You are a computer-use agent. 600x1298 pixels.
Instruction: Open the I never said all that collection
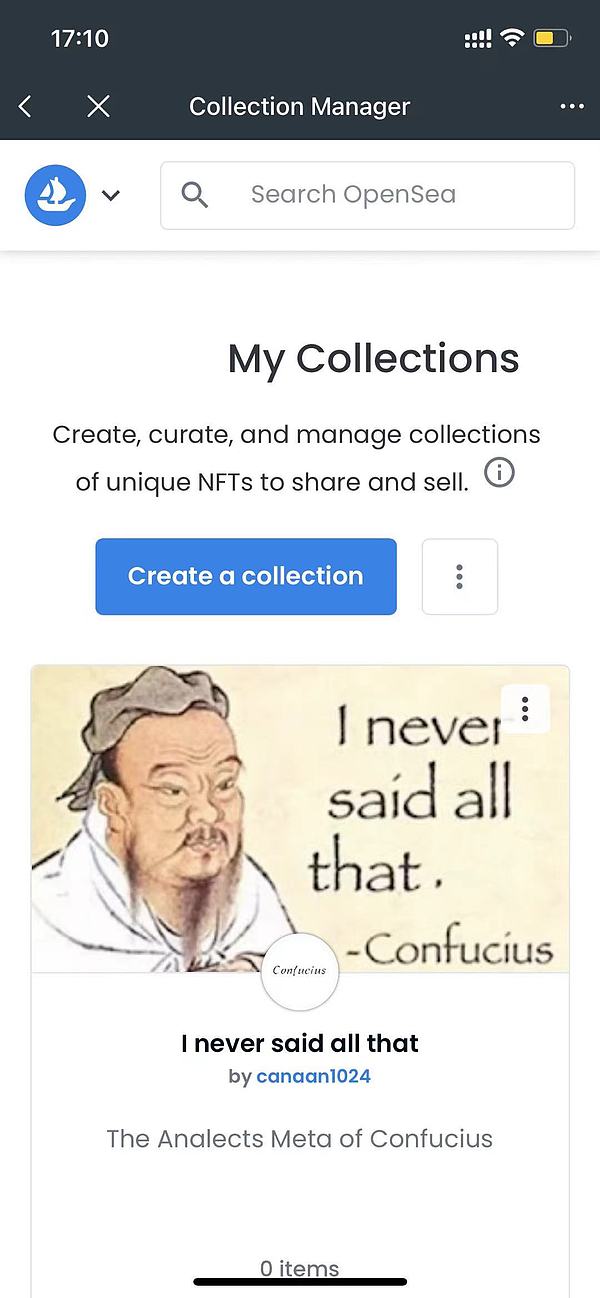(300, 1043)
